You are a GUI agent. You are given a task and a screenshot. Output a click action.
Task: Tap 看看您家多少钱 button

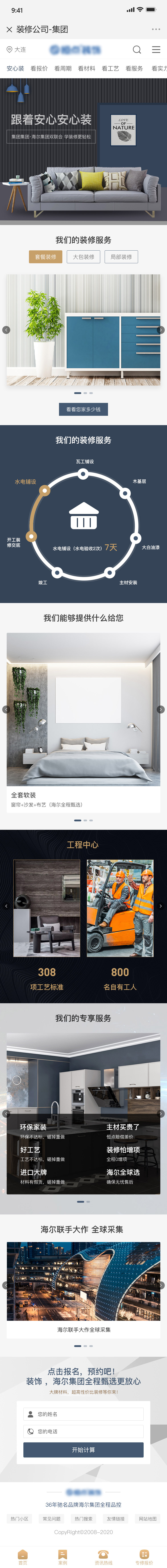click(83, 409)
